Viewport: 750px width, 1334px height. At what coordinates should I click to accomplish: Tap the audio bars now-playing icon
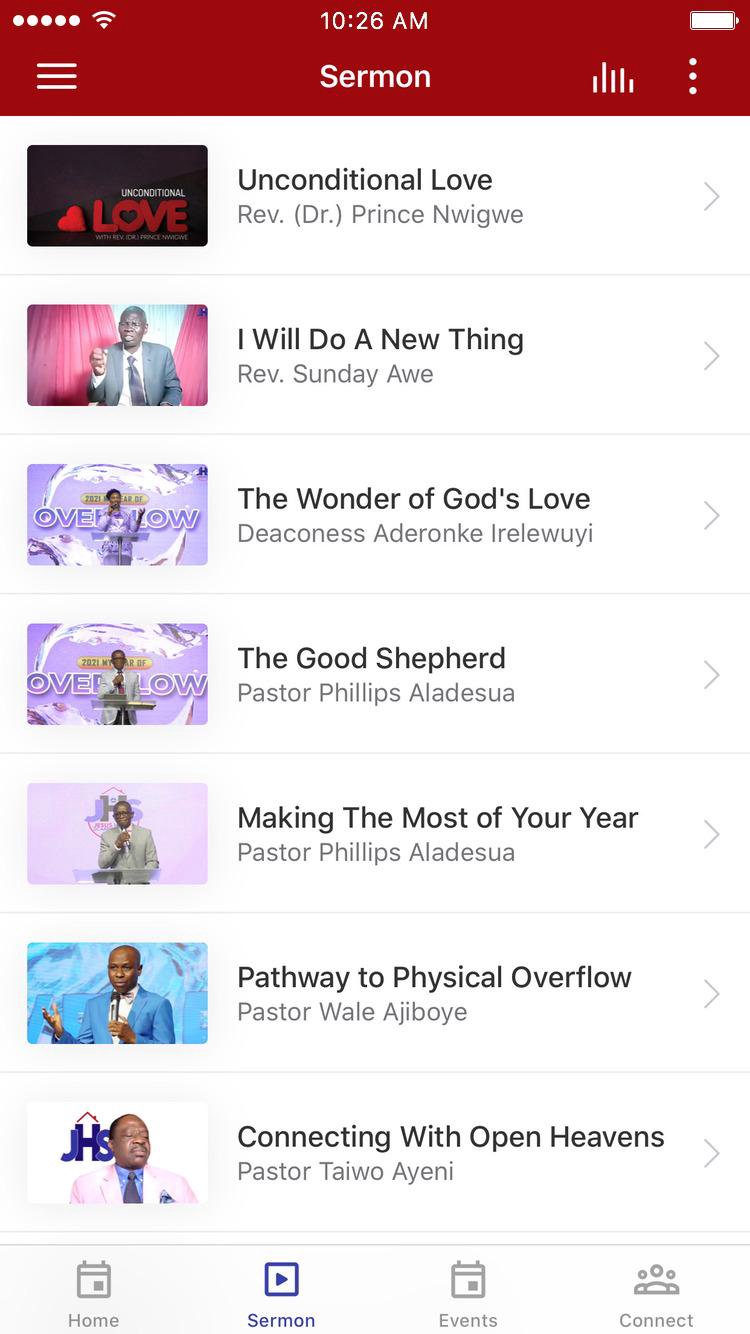612,77
